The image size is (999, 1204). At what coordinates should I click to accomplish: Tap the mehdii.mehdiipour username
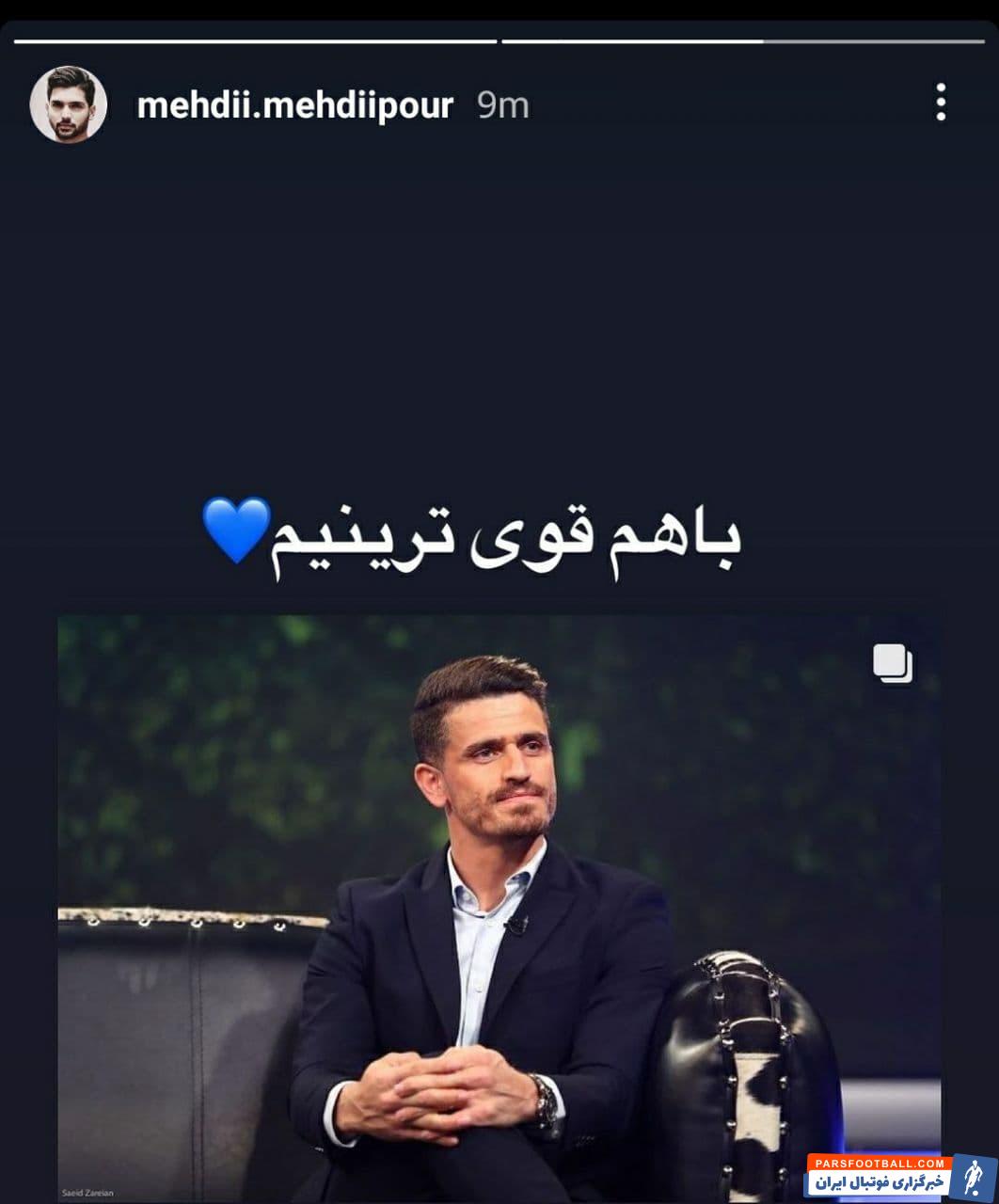(294, 105)
